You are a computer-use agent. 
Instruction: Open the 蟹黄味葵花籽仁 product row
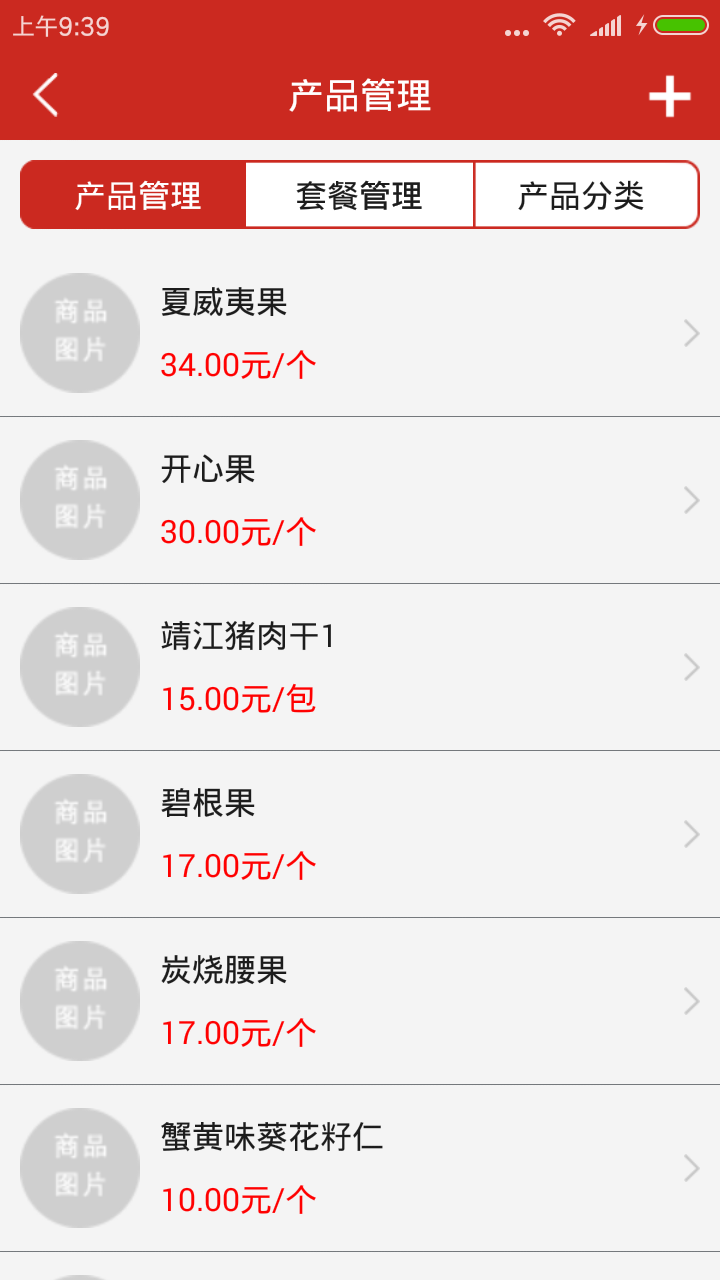pyautogui.click(x=360, y=1168)
